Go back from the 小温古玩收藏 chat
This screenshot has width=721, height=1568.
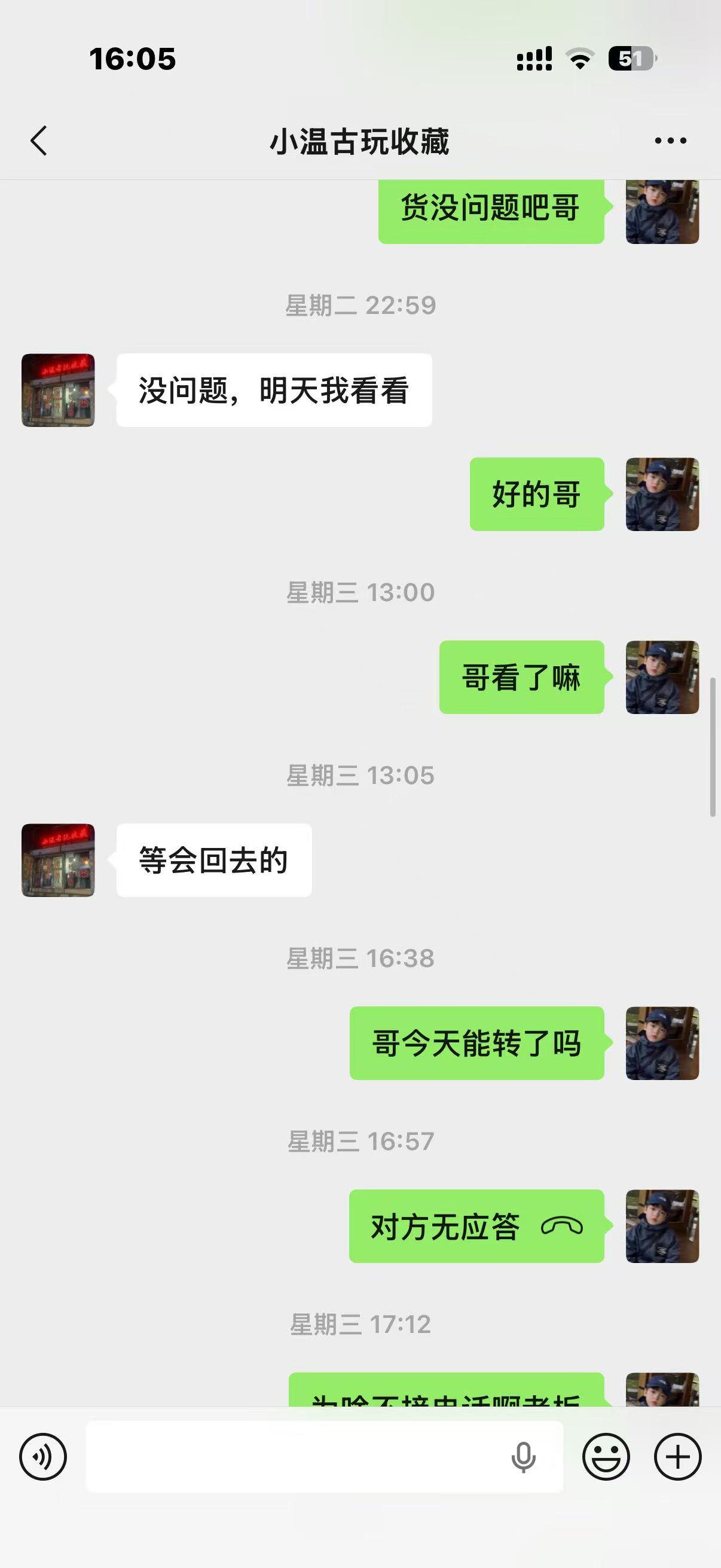click(x=38, y=141)
